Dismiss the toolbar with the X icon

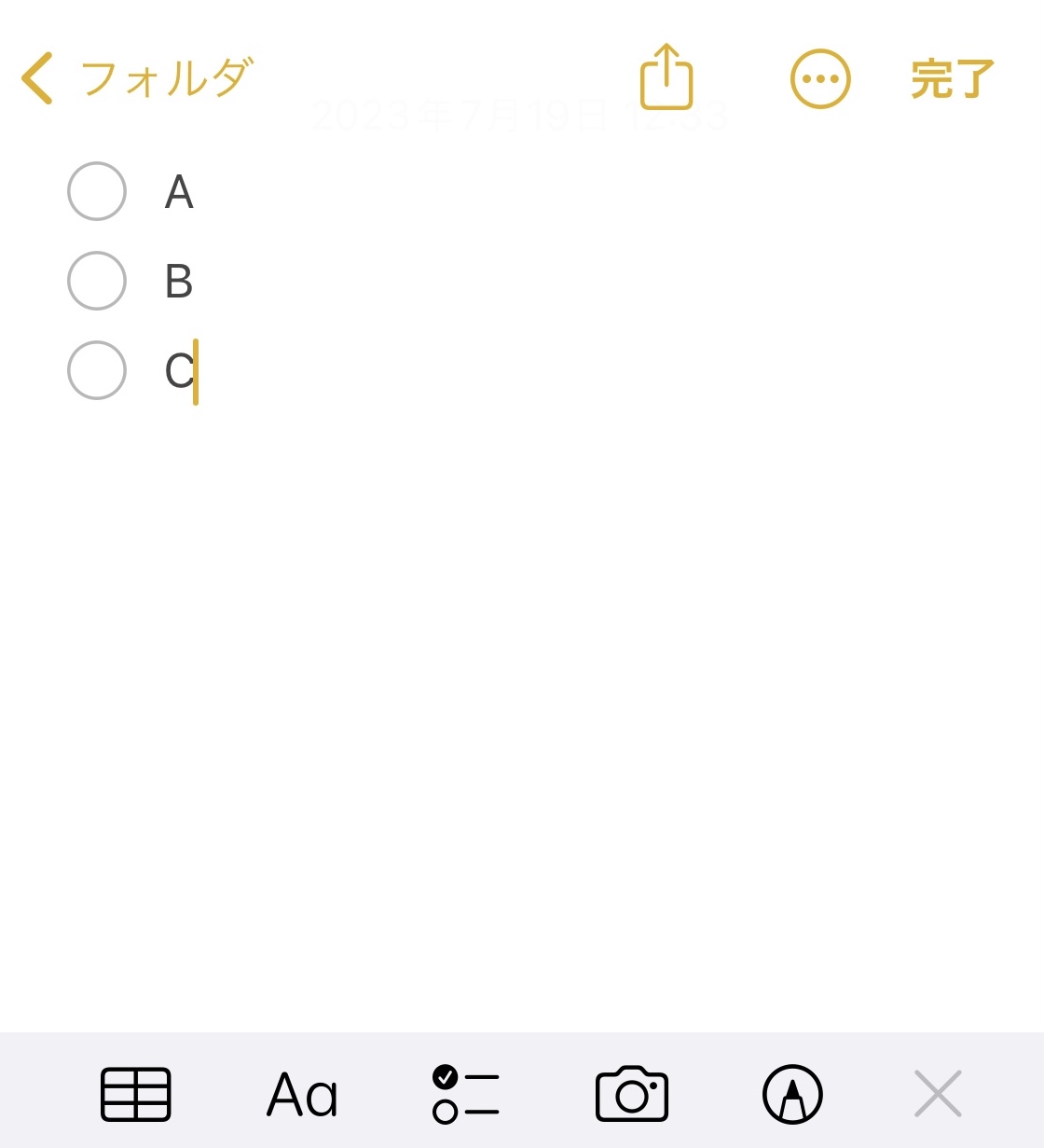[937, 1093]
